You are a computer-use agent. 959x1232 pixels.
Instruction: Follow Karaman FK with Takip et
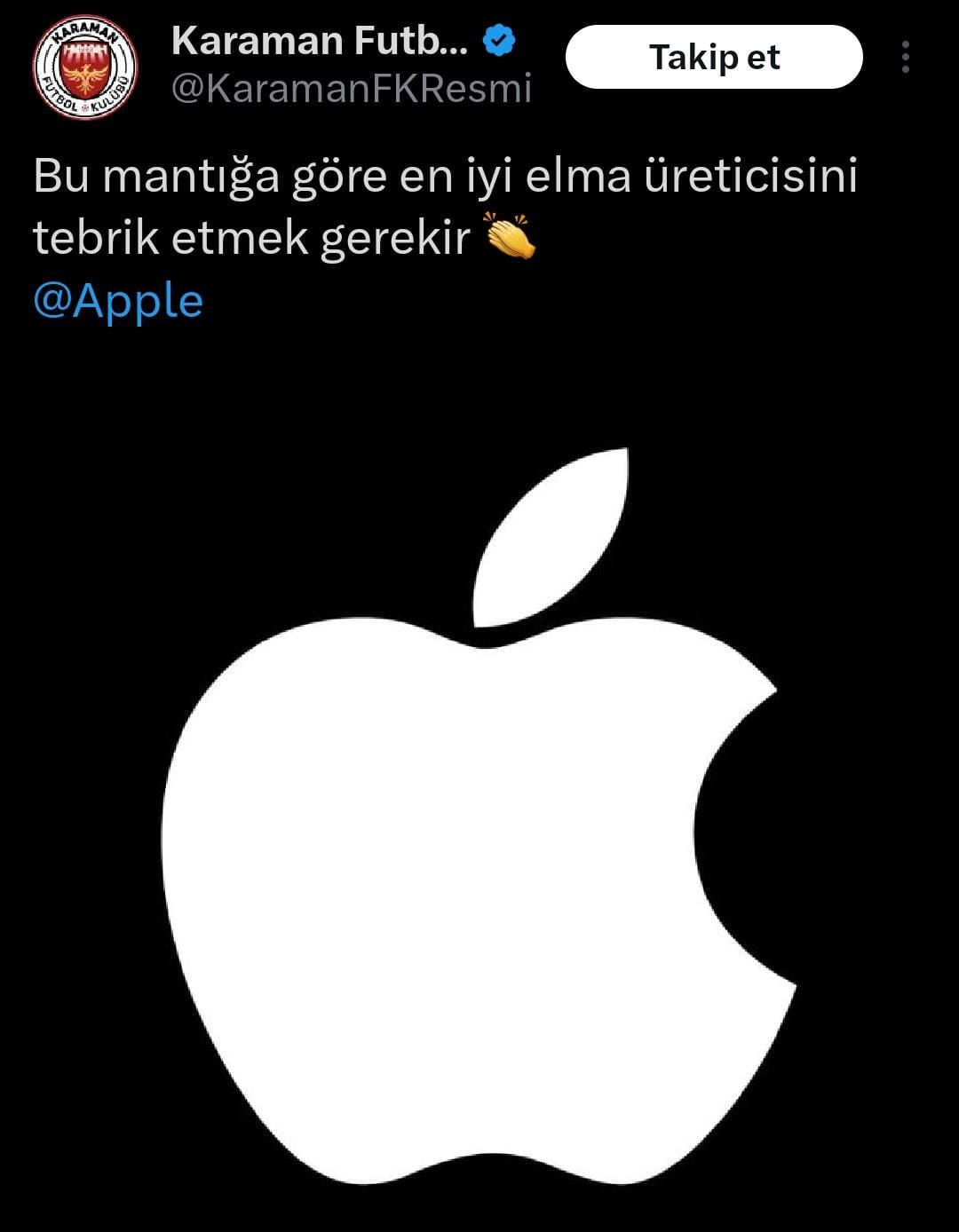tap(714, 57)
